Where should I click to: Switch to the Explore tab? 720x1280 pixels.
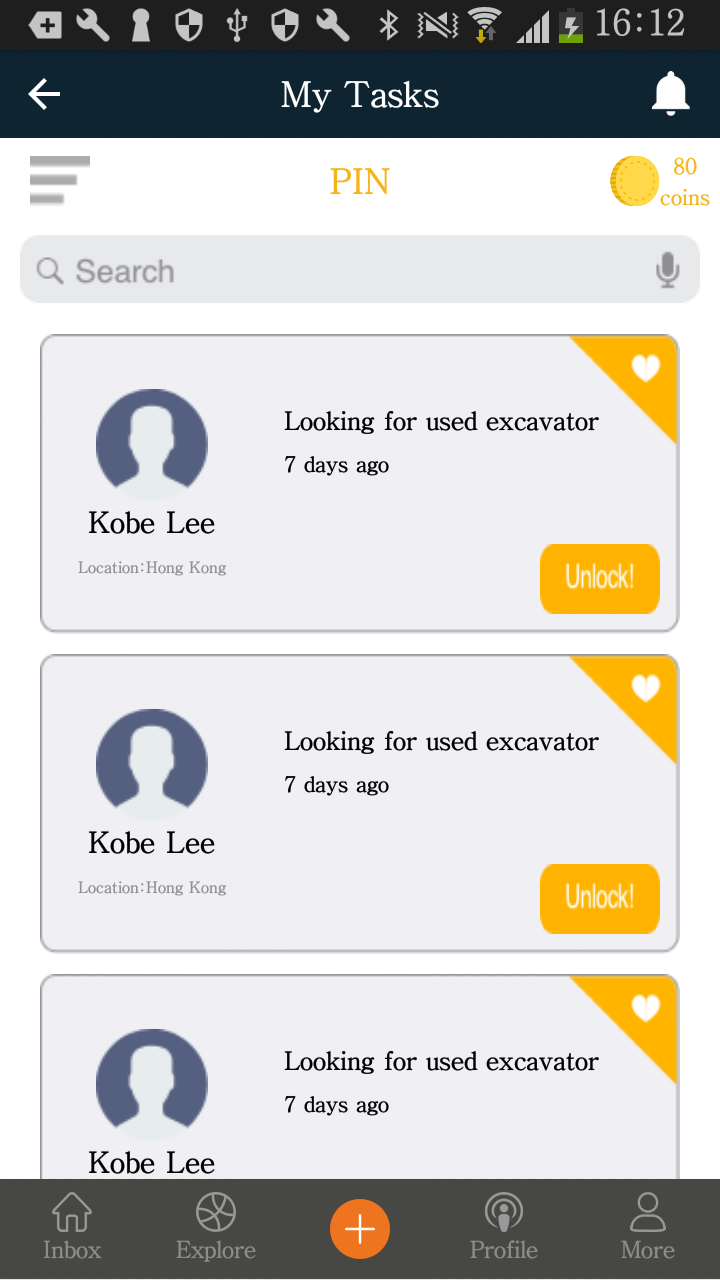point(216,1227)
